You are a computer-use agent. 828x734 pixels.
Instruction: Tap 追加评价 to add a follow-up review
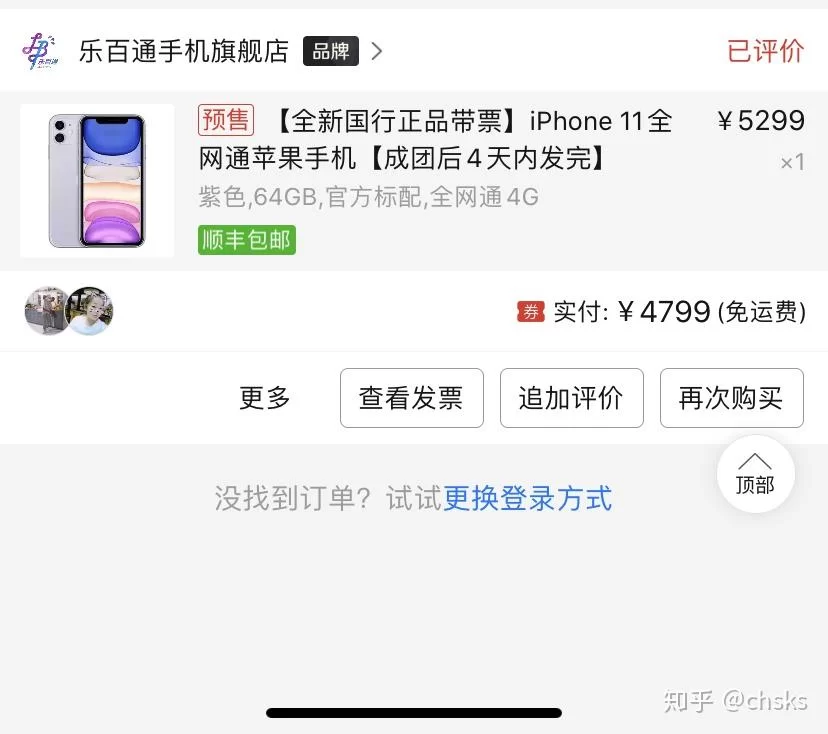coord(571,398)
